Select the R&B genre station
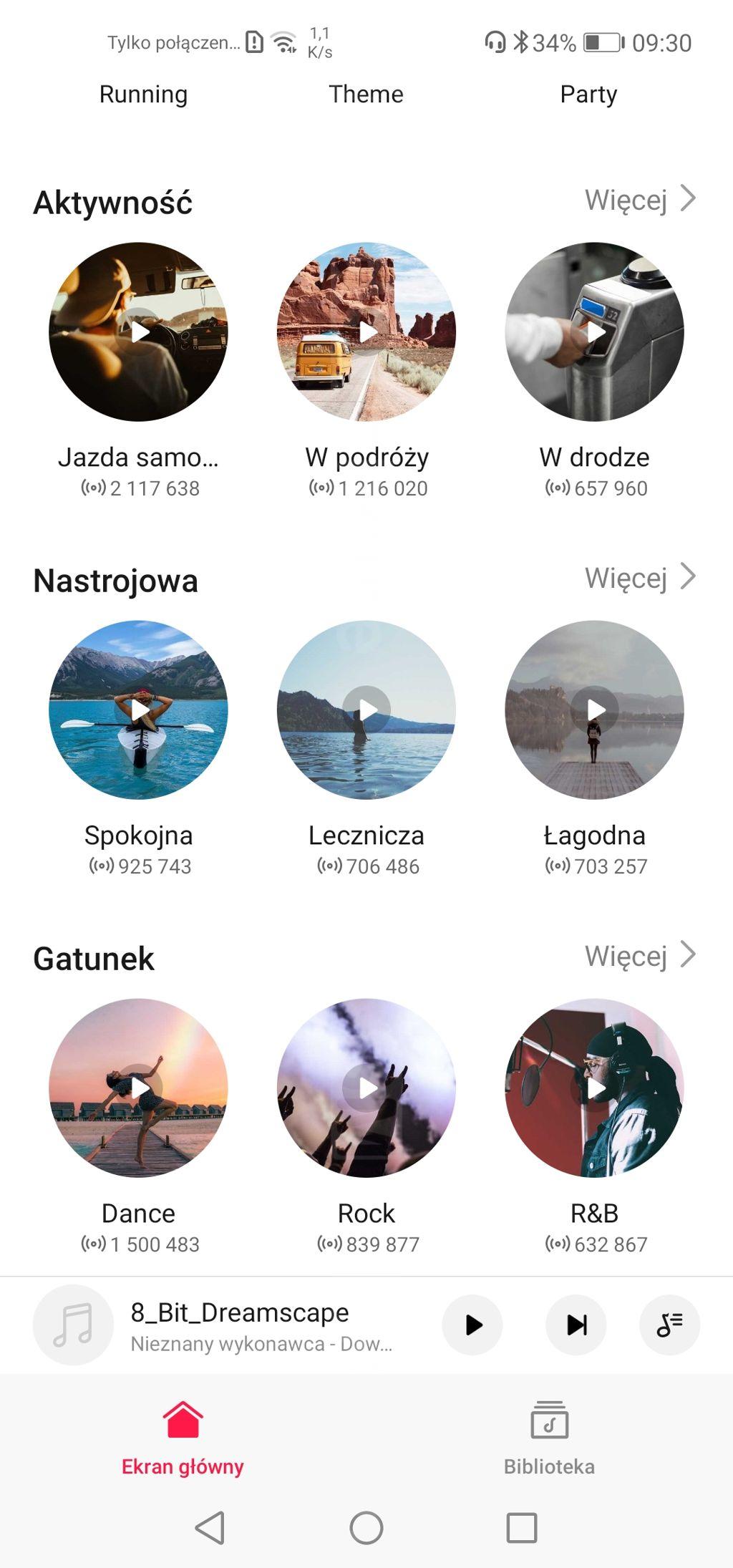This screenshot has width=733, height=1568. (595, 1088)
